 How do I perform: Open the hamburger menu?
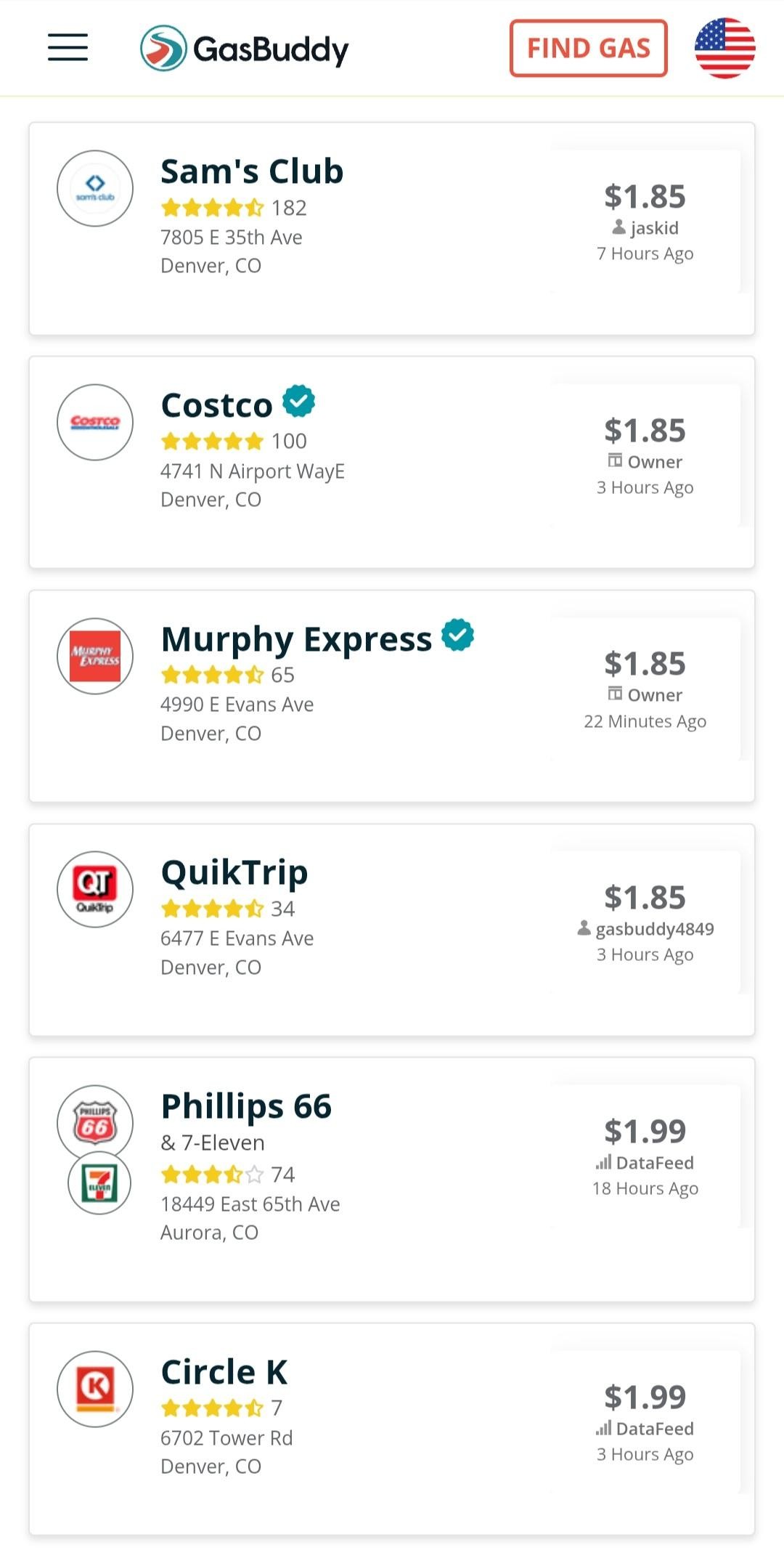(x=68, y=48)
